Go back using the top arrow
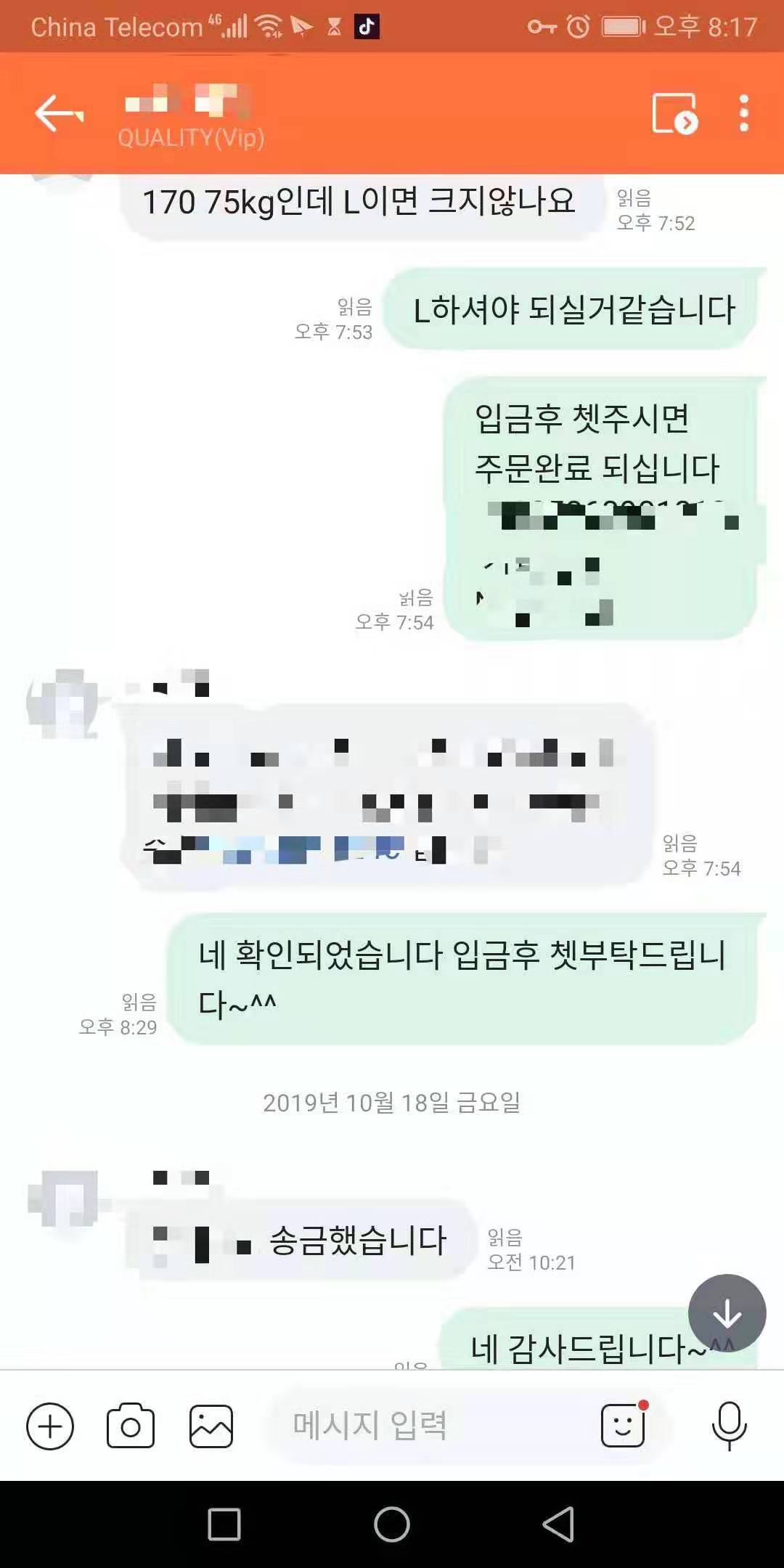 pos(60,114)
